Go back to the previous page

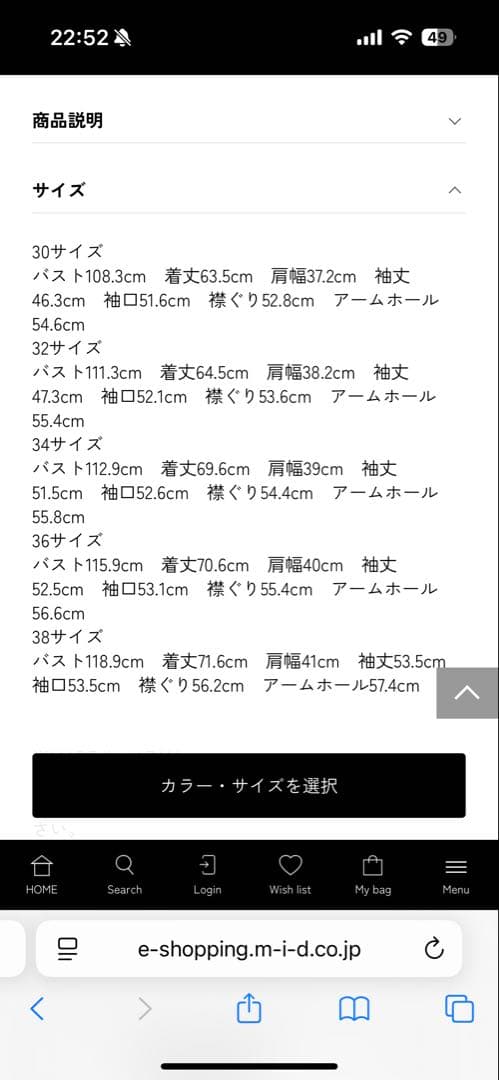(x=38, y=1009)
